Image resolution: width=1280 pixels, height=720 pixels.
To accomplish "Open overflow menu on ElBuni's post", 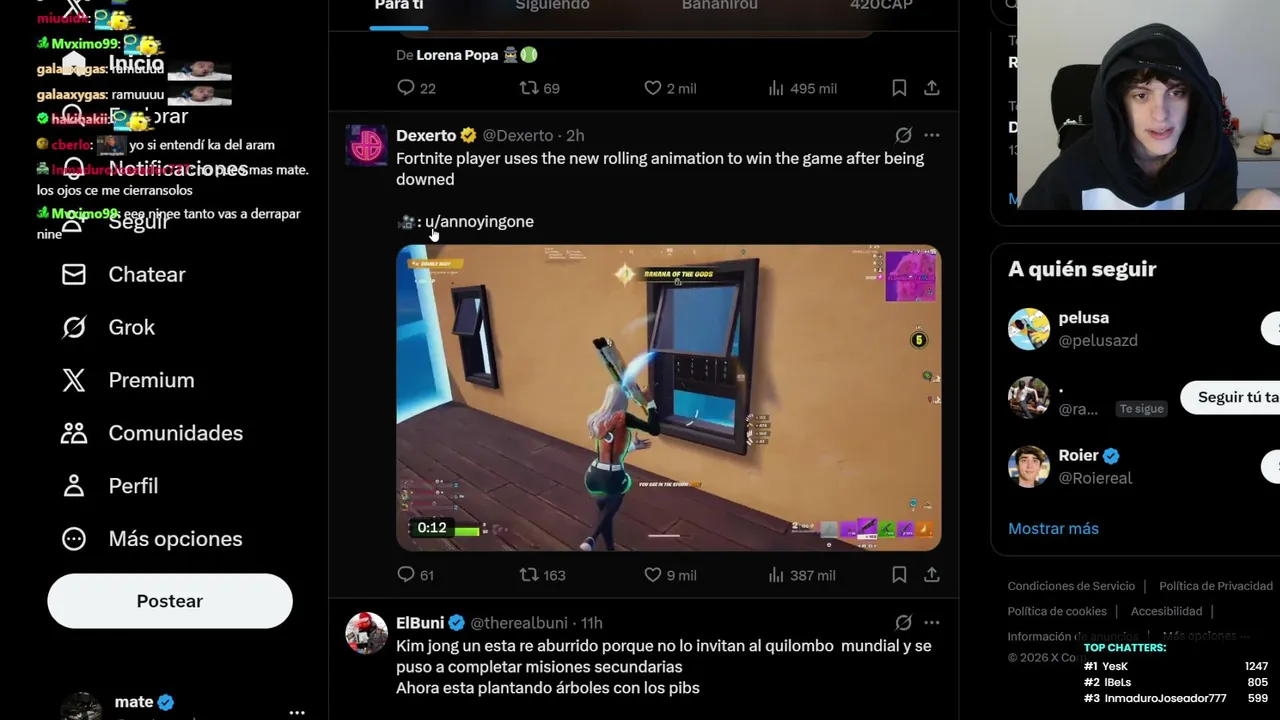I will click(x=931, y=622).
